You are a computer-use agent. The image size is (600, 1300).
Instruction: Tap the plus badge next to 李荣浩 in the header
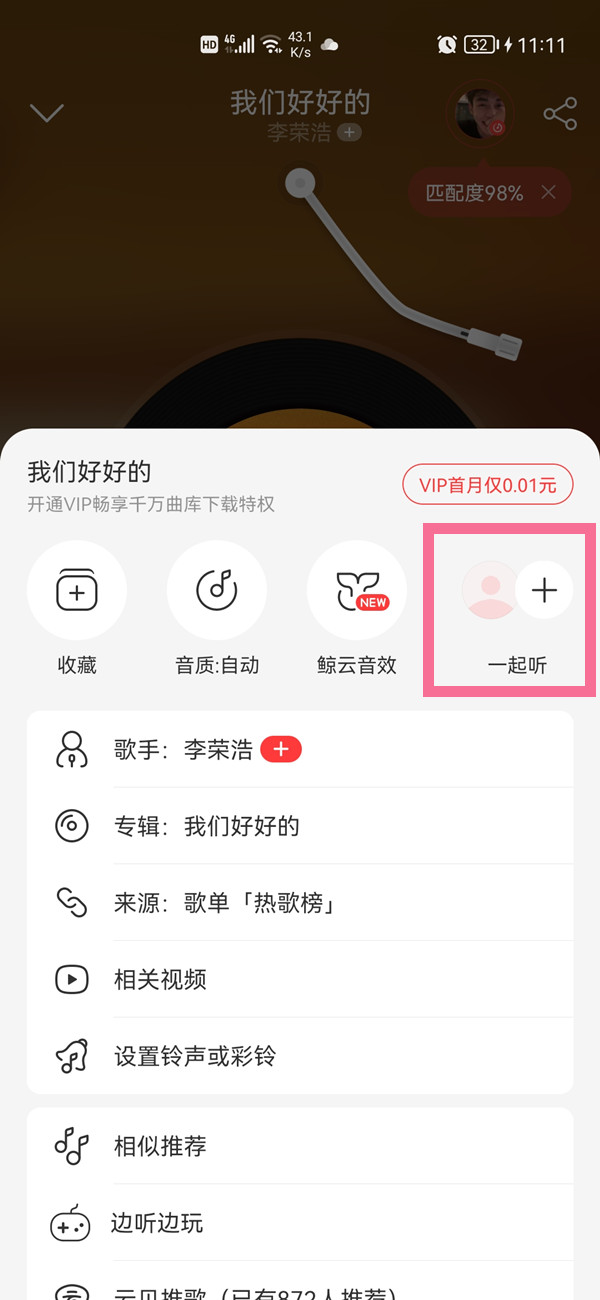tap(349, 132)
